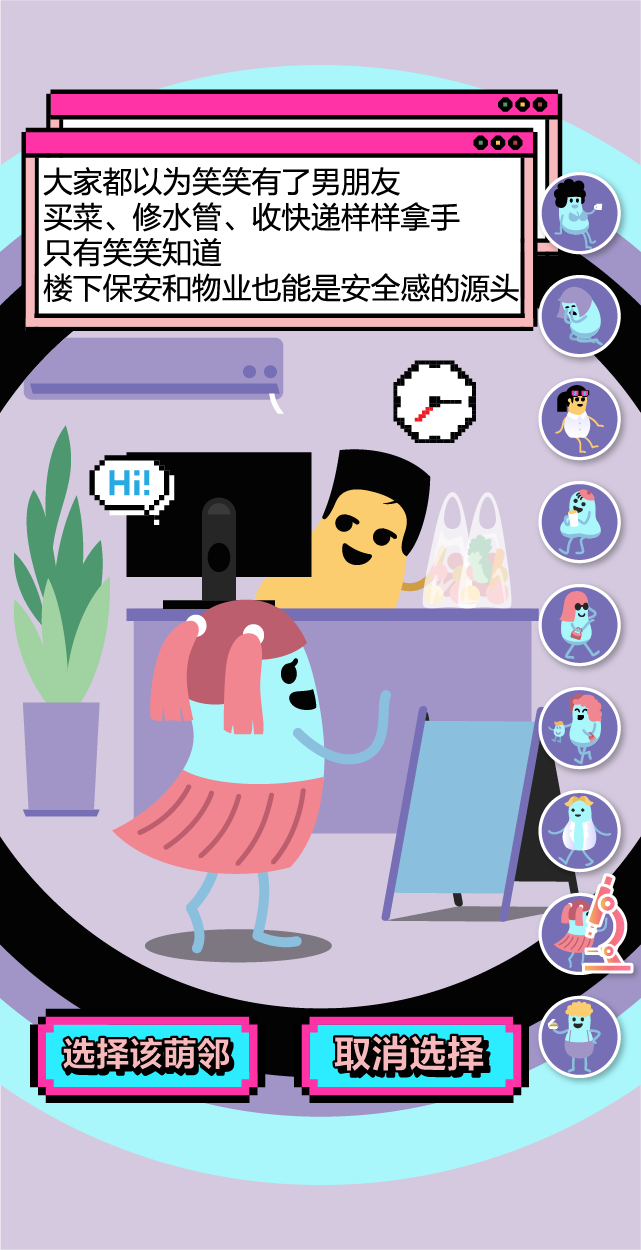Select the blonde neighbor in a white coat

[x=579, y=831]
